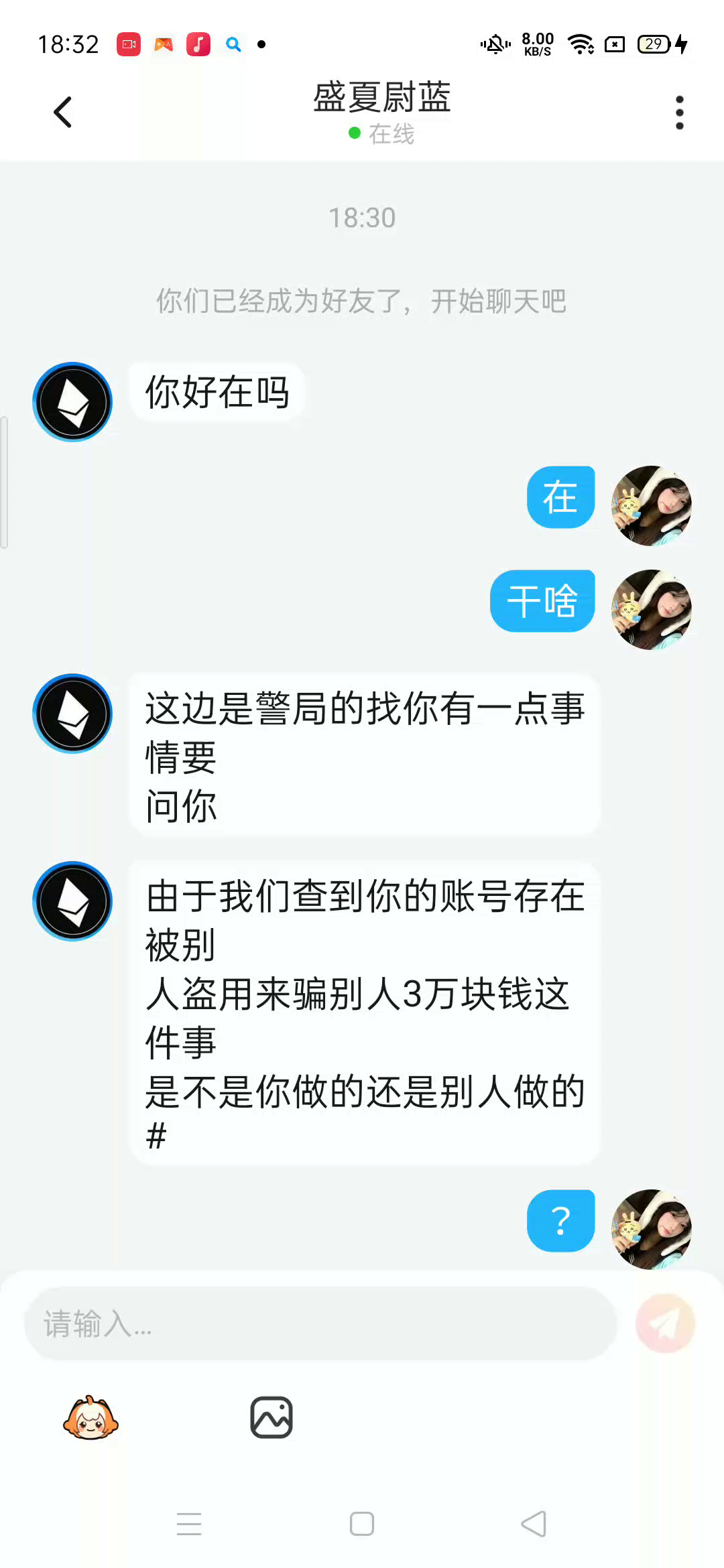View sender's avatar beside 你好在吗
The width and height of the screenshot is (724, 1568).
coord(72,402)
